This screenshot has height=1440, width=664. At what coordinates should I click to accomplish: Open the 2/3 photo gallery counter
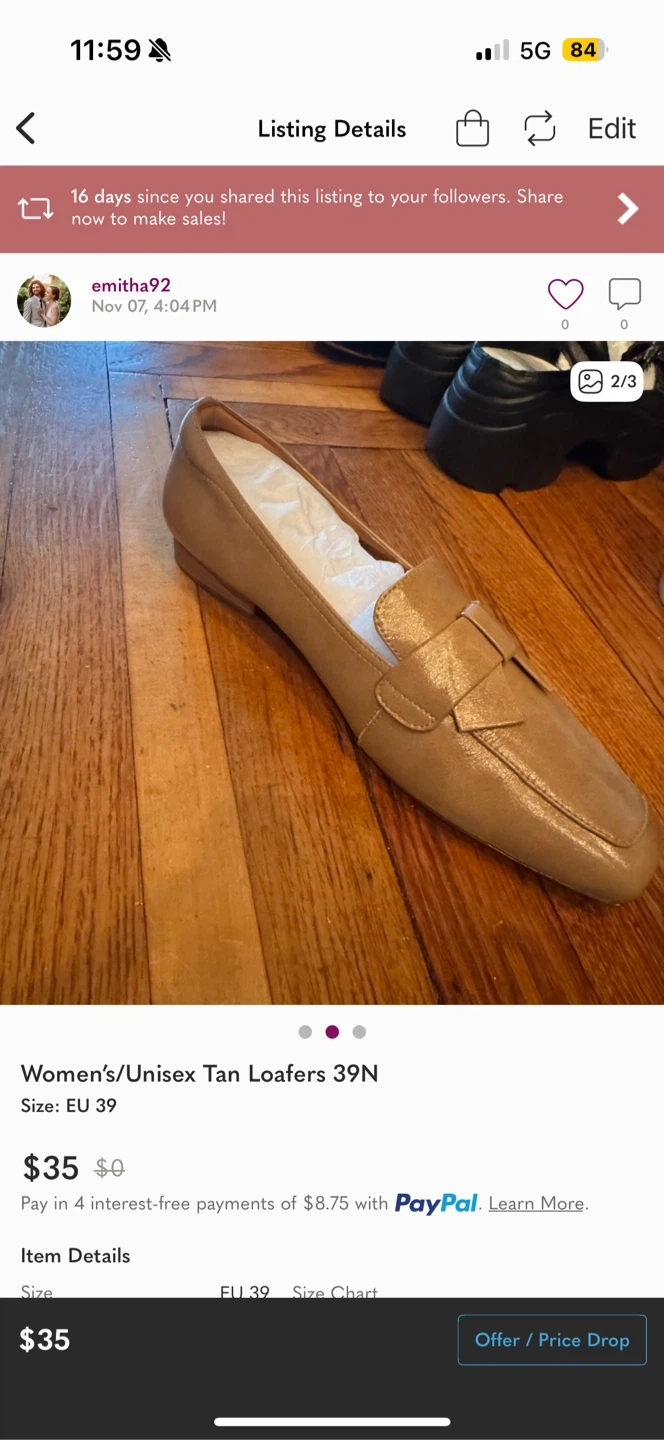click(x=607, y=381)
